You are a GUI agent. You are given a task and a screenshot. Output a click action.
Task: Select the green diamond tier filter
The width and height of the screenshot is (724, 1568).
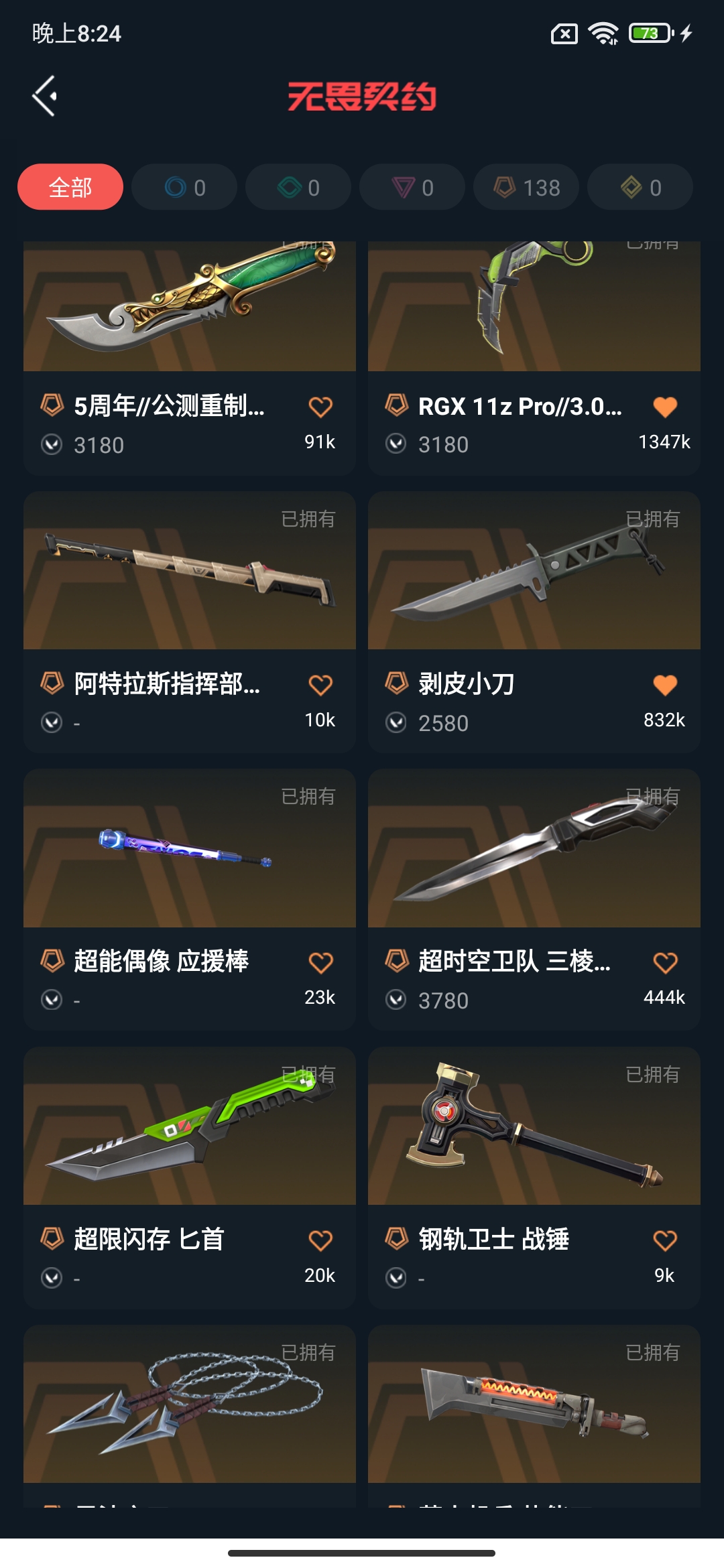298,187
